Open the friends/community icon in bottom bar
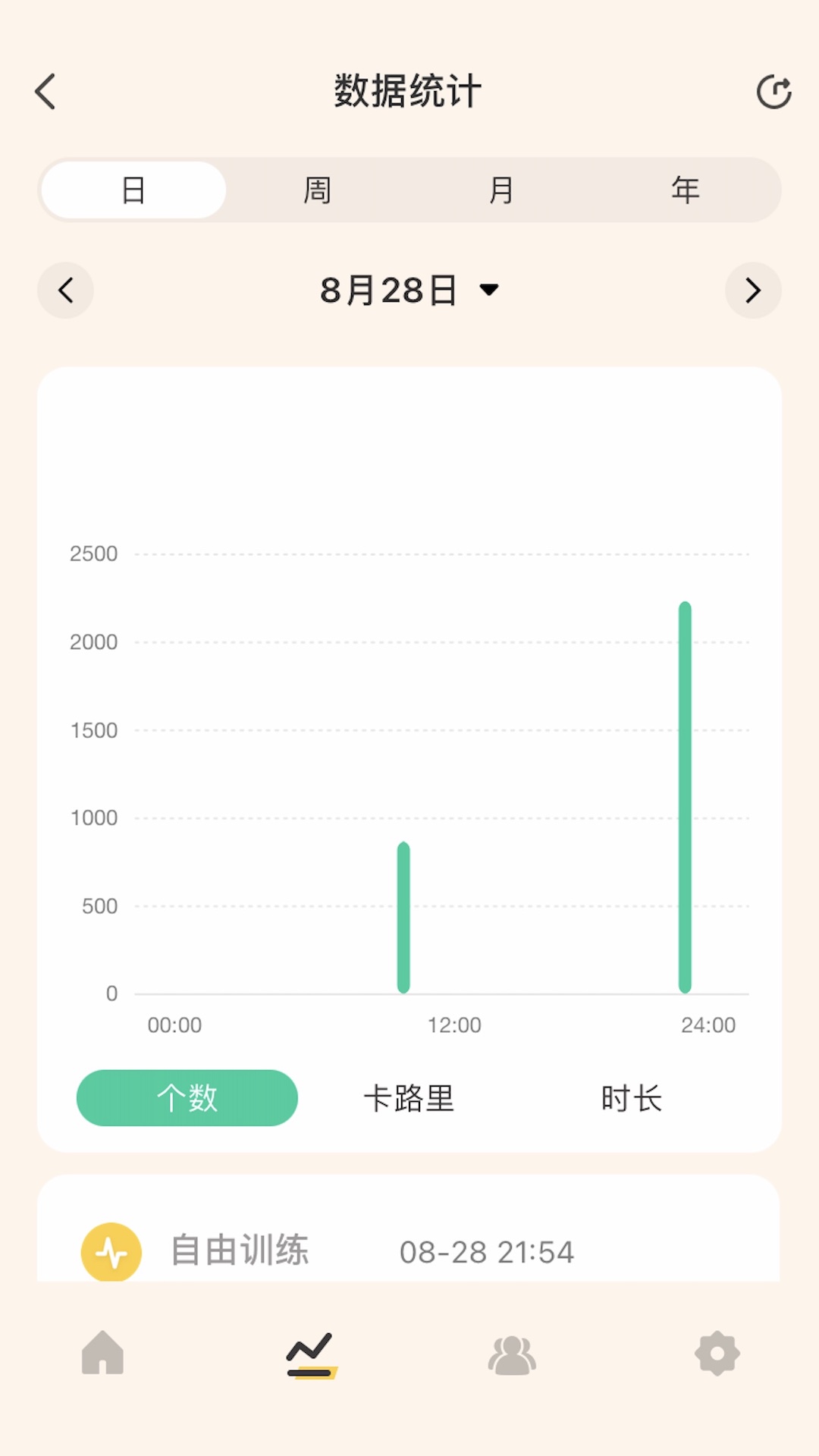 (x=512, y=1356)
